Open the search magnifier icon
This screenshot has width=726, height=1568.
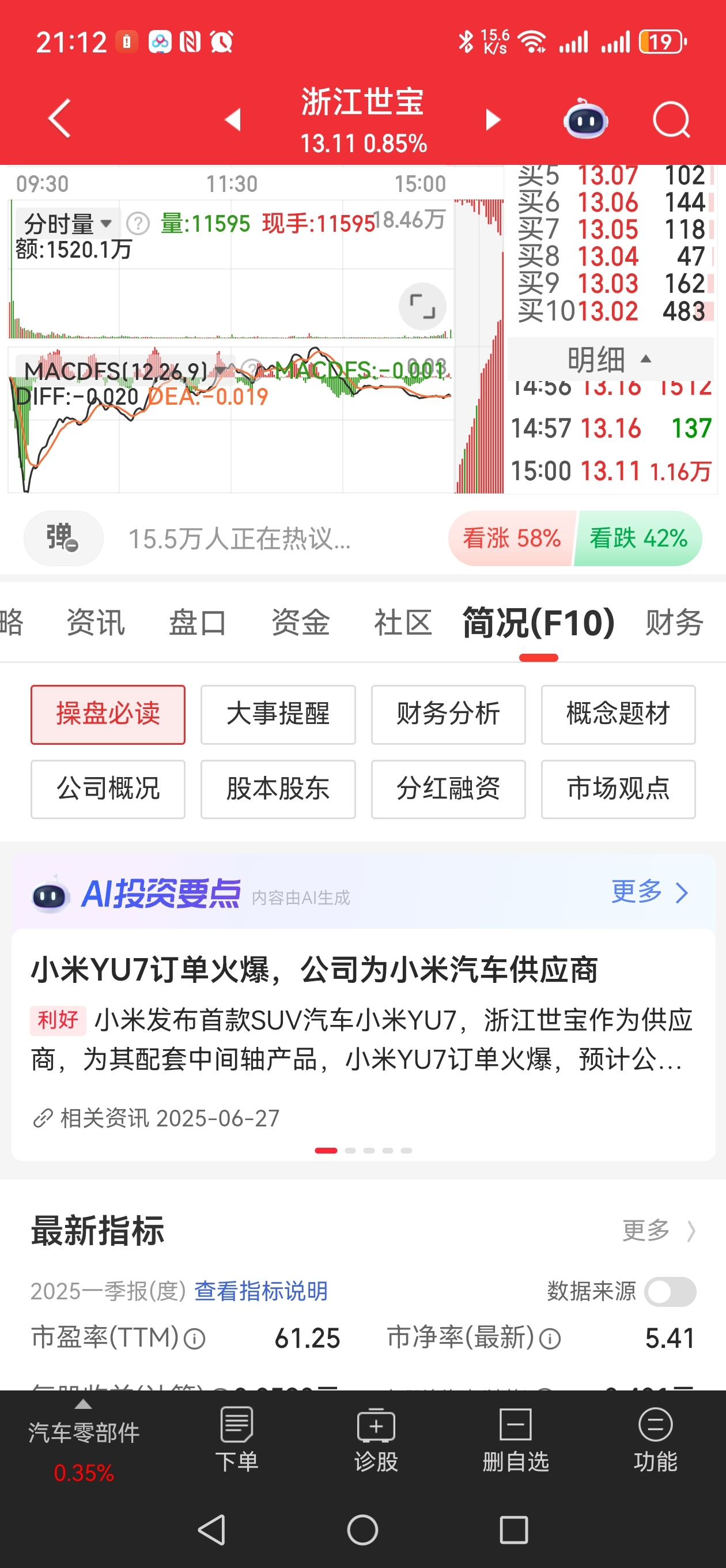[671, 119]
